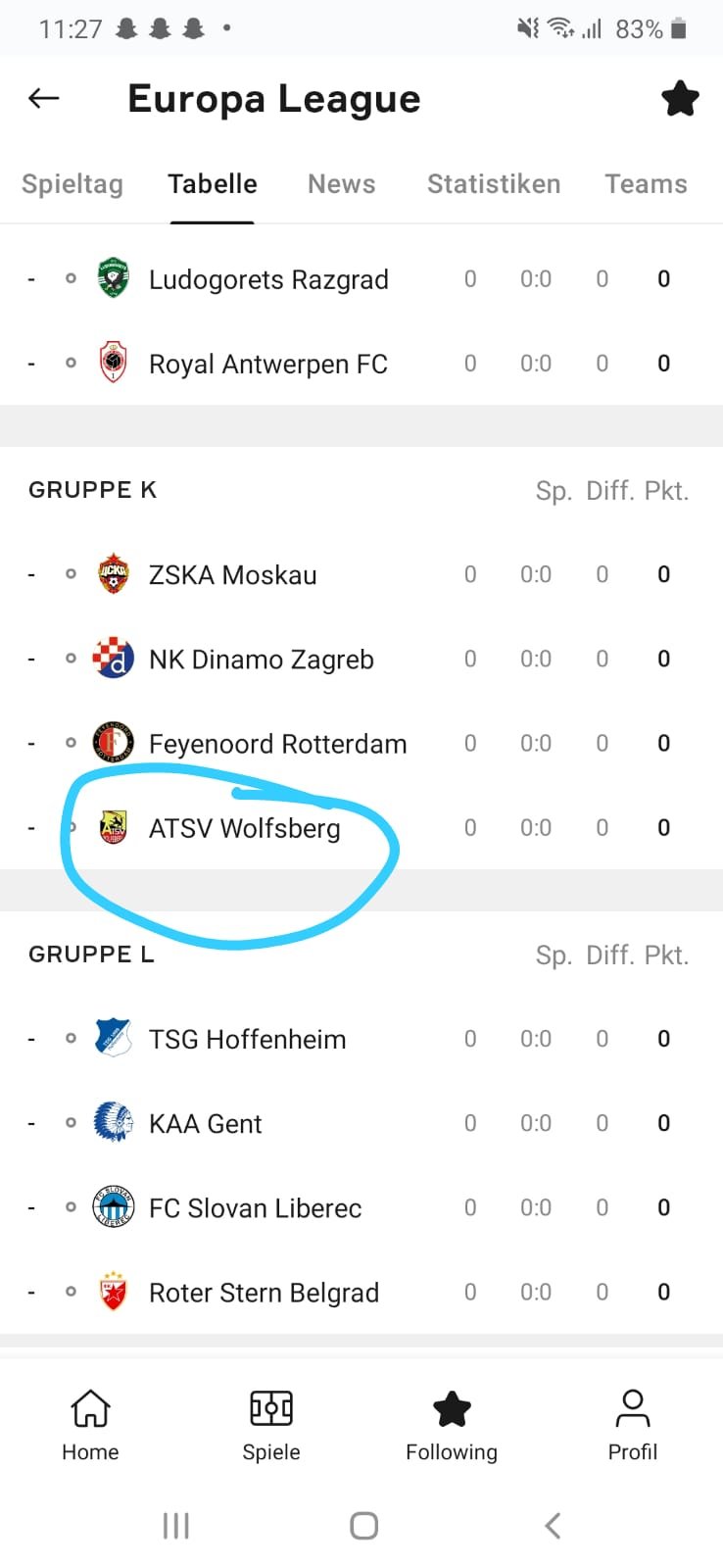Open Royal Antwerpen FC team row

point(361,364)
